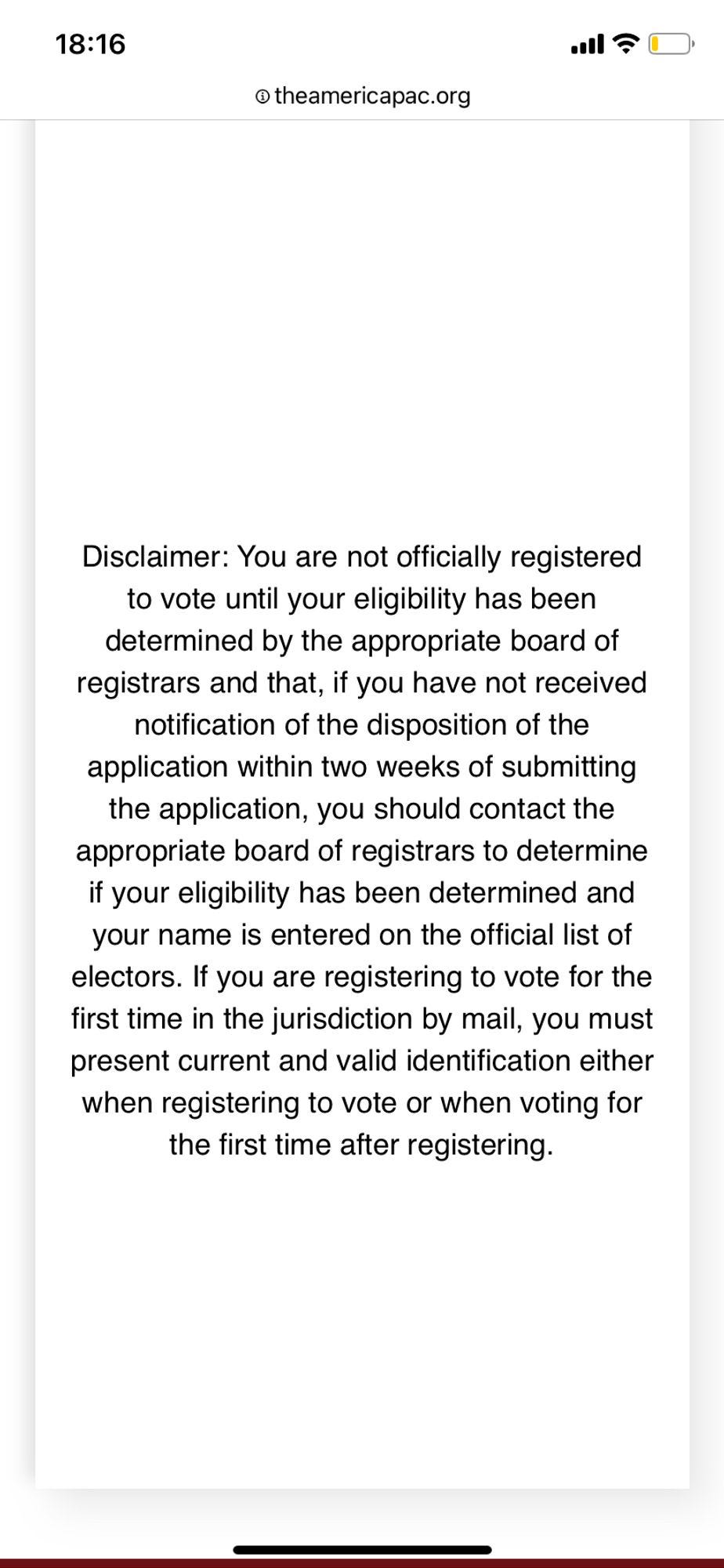Tap the status bar to scroll to top

tap(362, 45)
